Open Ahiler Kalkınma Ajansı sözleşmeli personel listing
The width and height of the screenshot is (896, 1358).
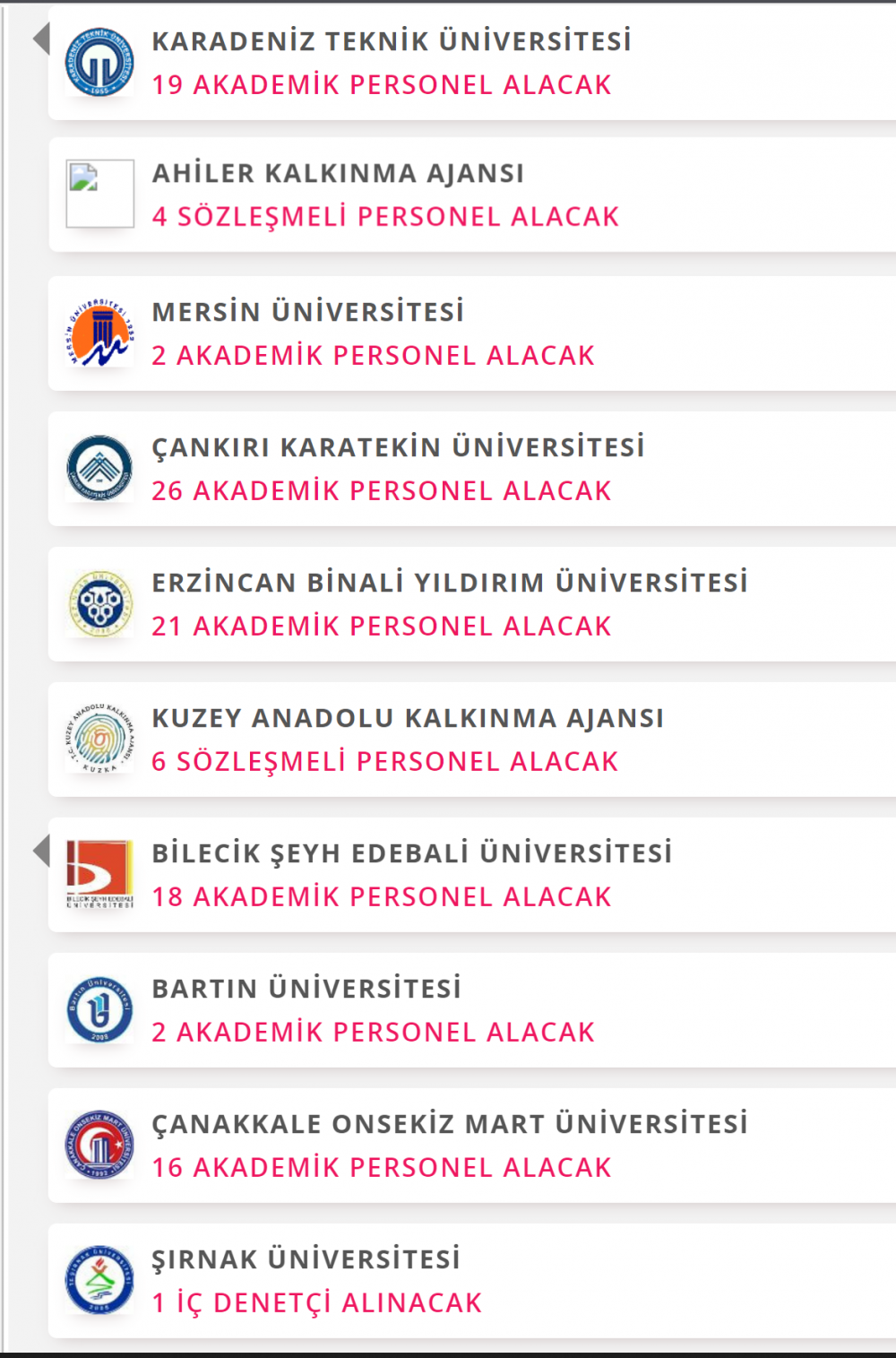tap(385, 216)
